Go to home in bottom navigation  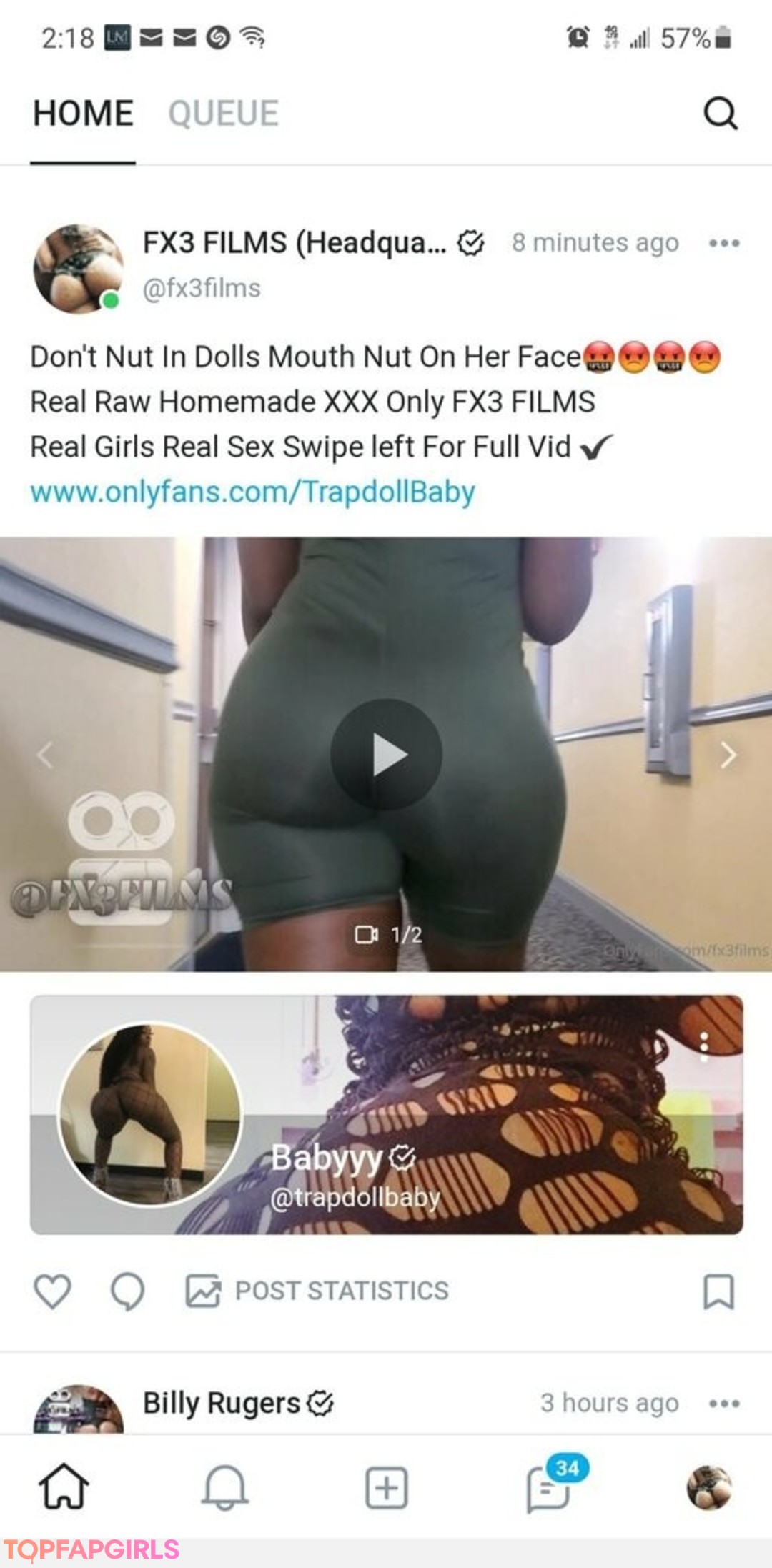pos(64,1487)
